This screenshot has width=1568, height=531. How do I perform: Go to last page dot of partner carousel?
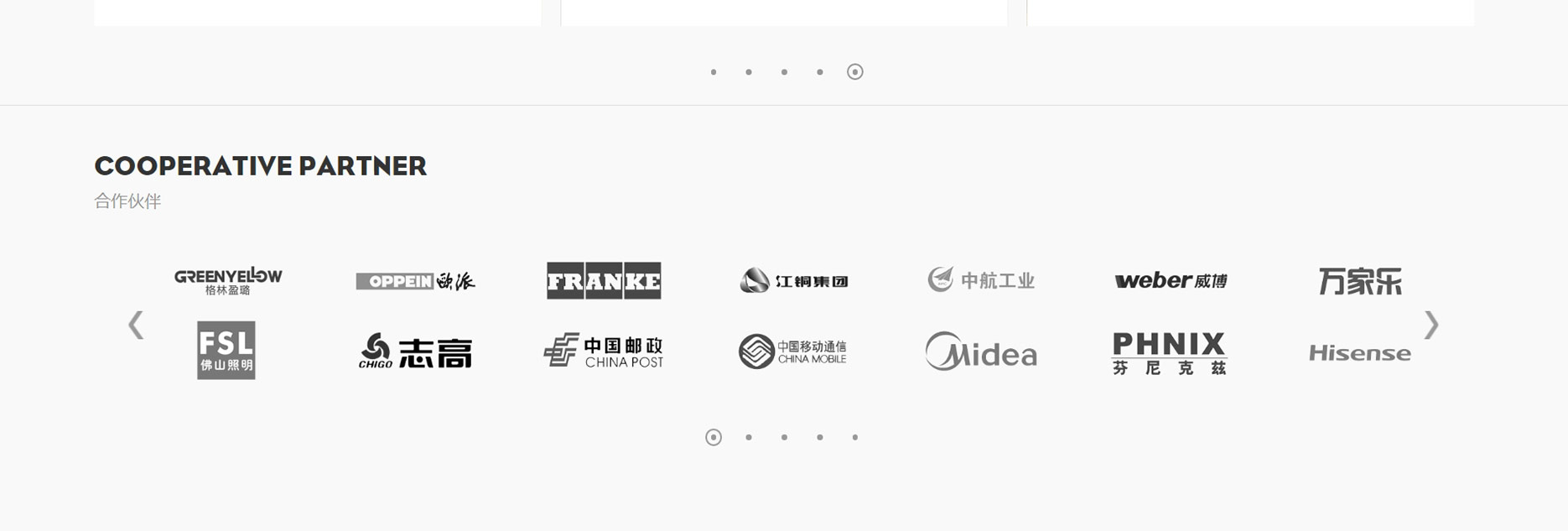click(x=855, y=437)
